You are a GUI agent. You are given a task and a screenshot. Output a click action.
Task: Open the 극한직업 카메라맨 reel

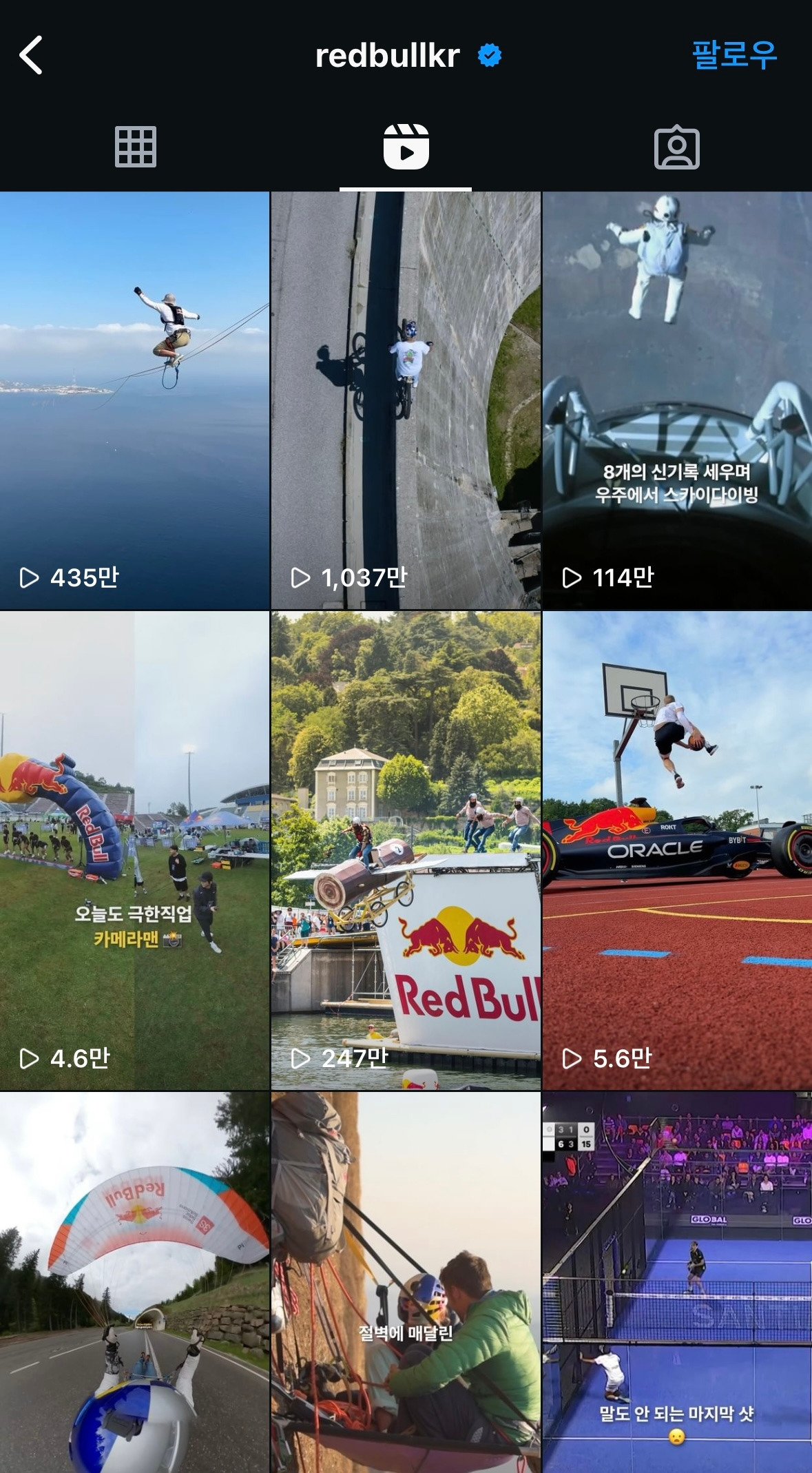click(134, 849)
